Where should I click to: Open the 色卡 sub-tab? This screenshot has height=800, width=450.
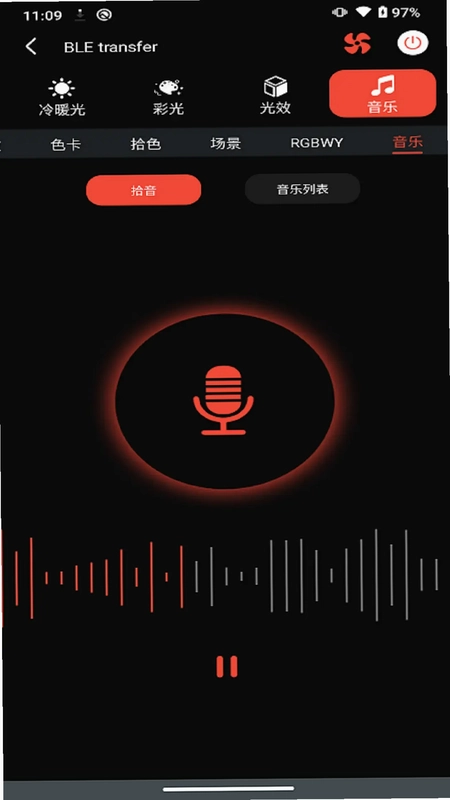66,144
